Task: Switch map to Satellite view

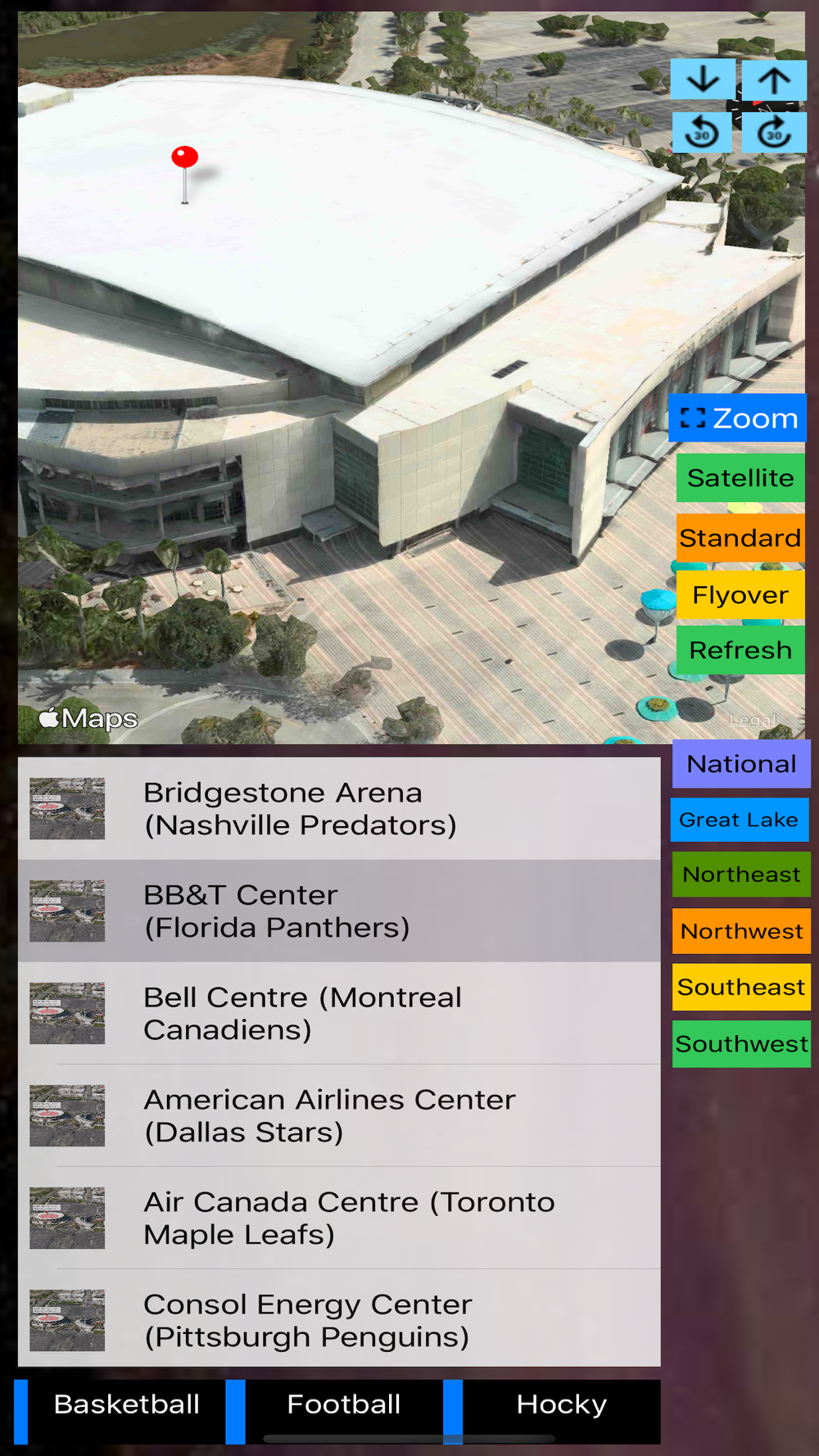Action: click(x=740, y=478)
